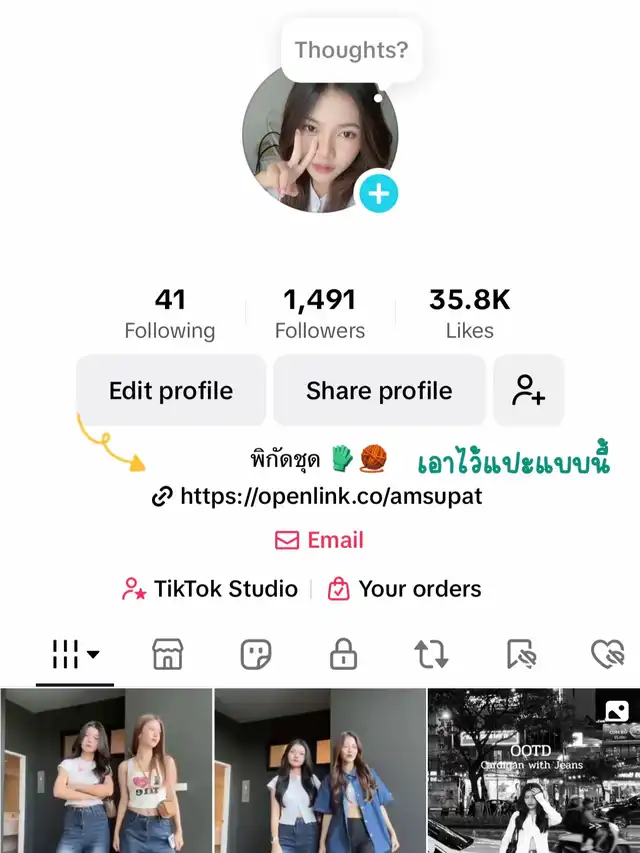
Task: Tap the Email contact link
Action: pyautogui.click(x=320, y=540)
